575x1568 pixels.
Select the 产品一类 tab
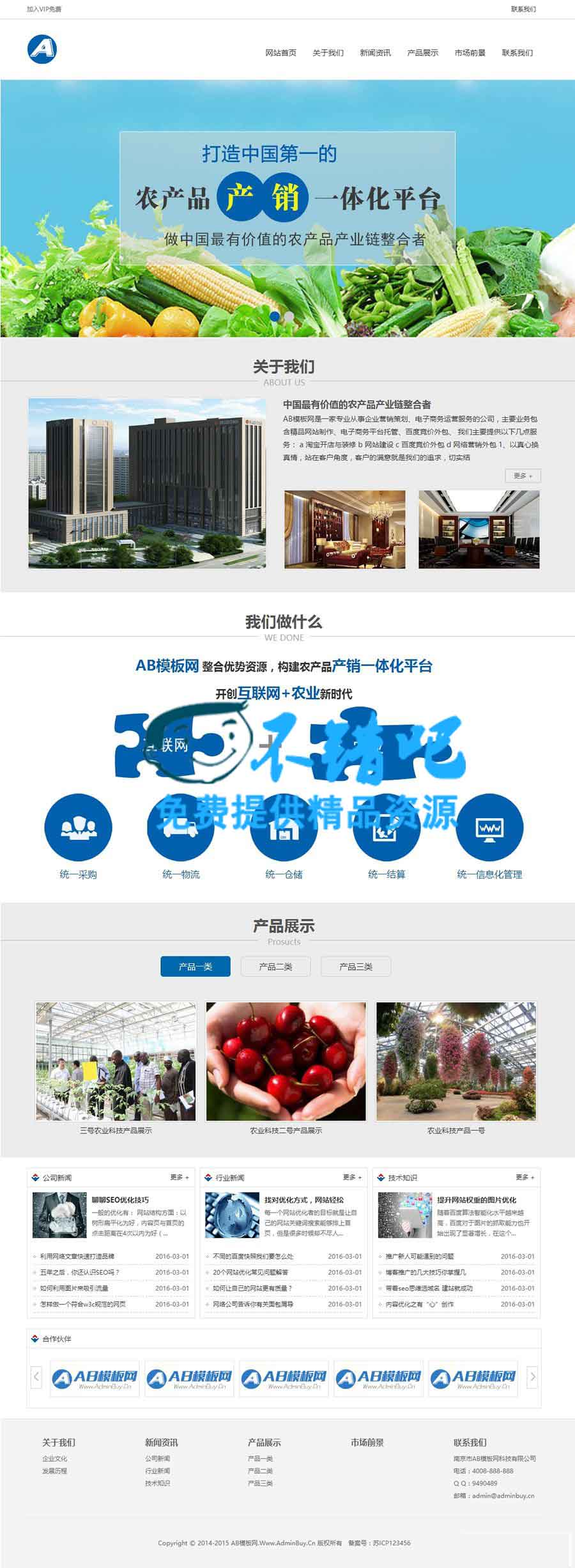[x=195, y=966]
